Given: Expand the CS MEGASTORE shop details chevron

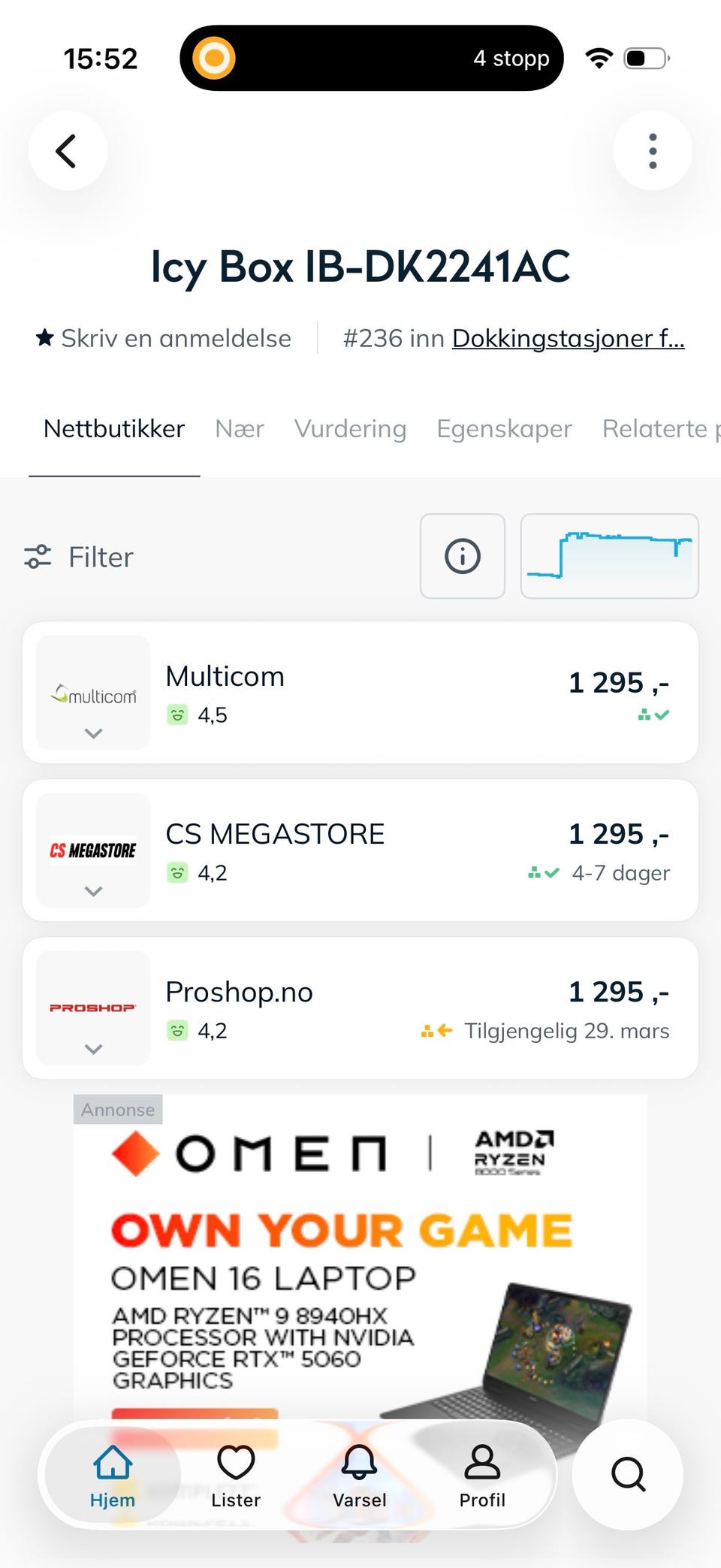Looking at the screenshot, I should pos(93,891).
